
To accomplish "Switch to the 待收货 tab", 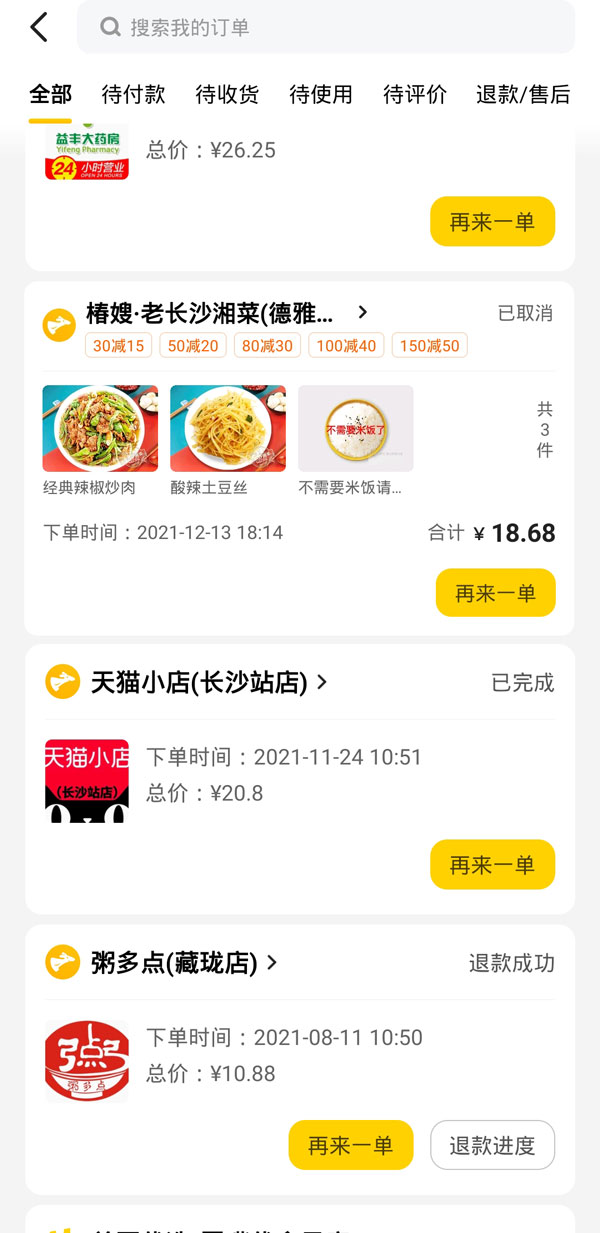I will pyautogui.click(x=227, y=95).
